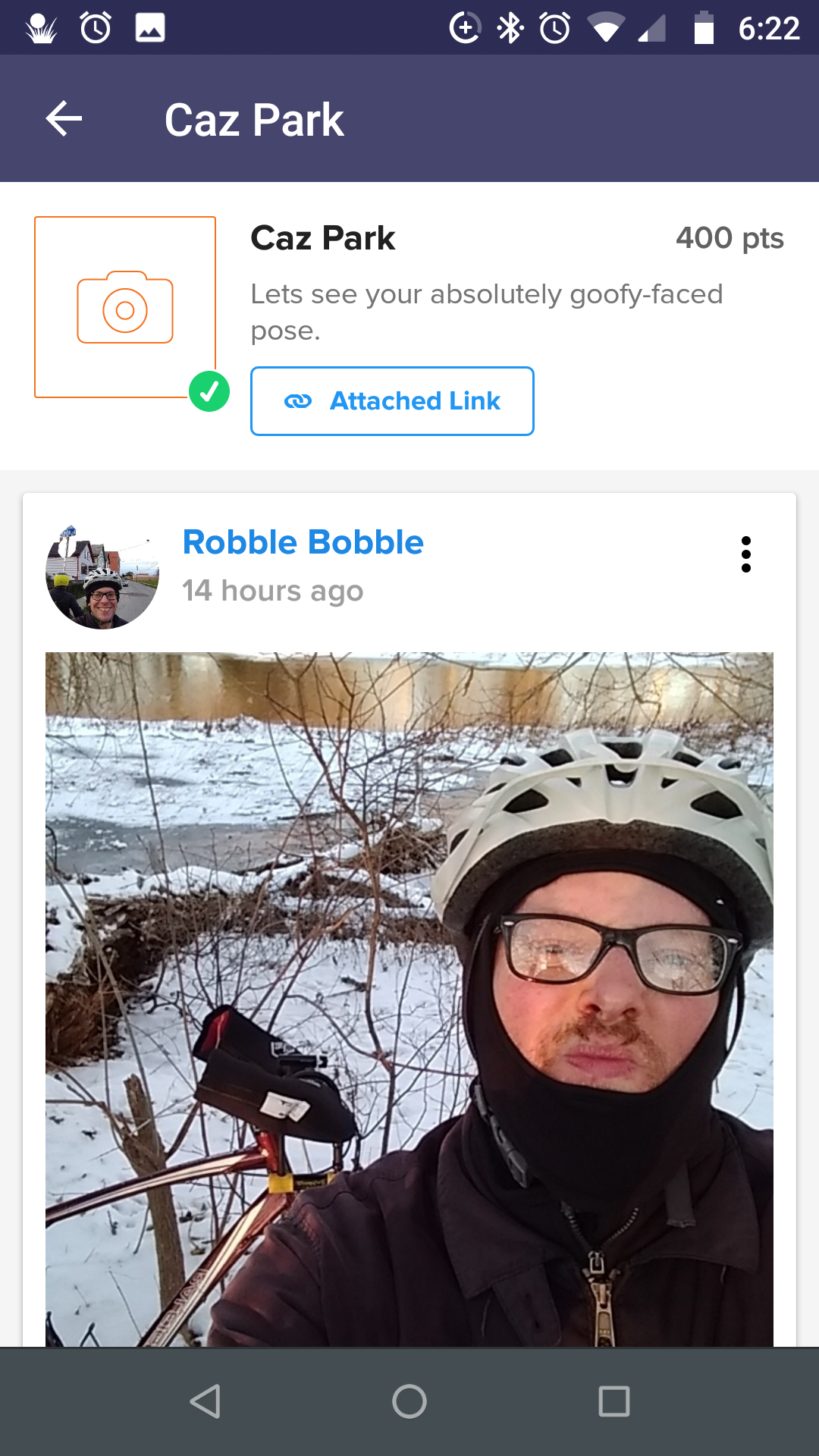This screenshot has width=819, height=1456.
Task: Open overflow menu on Robble Bobble's post
Action: pyautogui.click(x=746, y=554)
